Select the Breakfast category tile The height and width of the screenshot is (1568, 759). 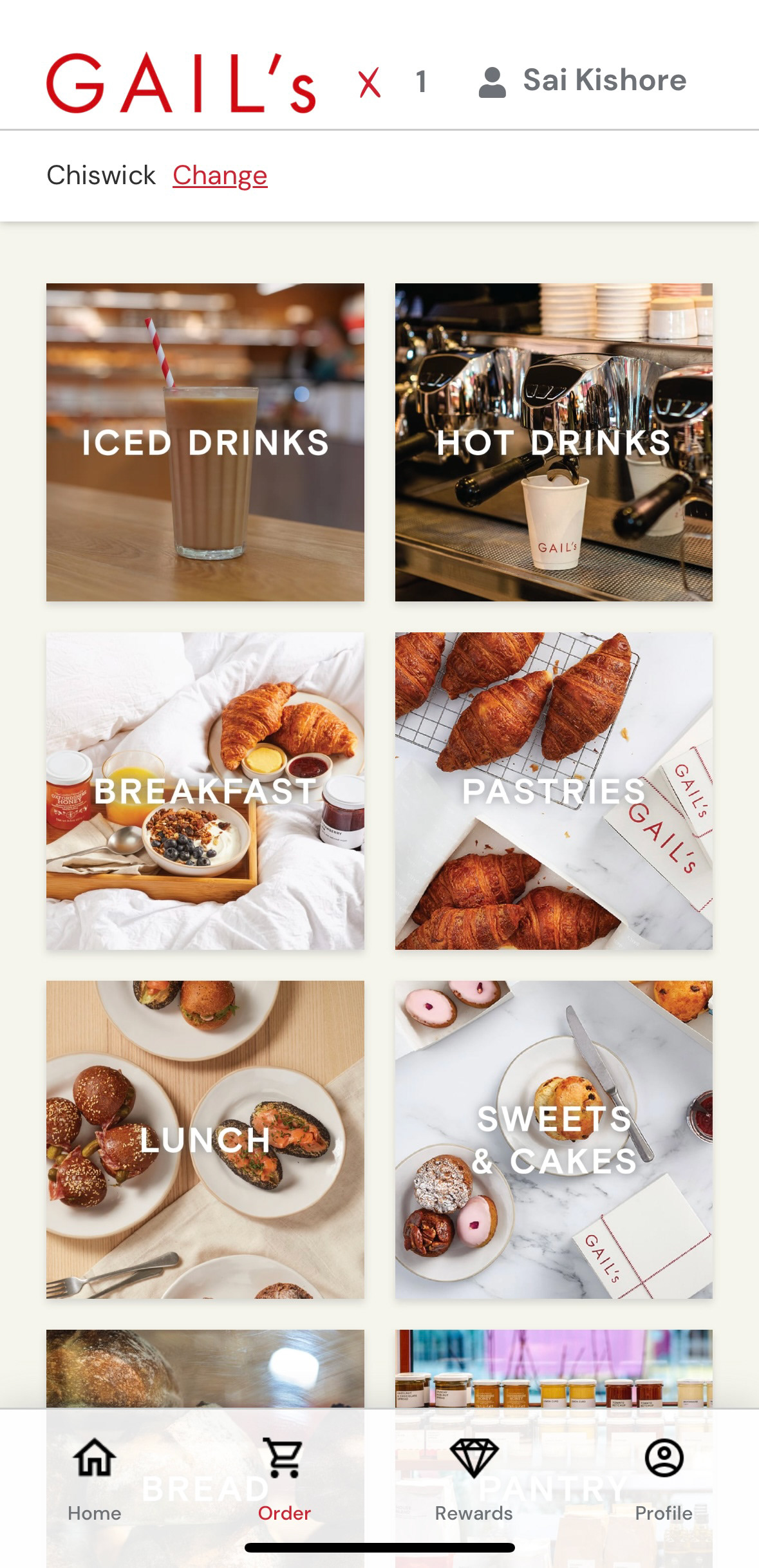205,791
